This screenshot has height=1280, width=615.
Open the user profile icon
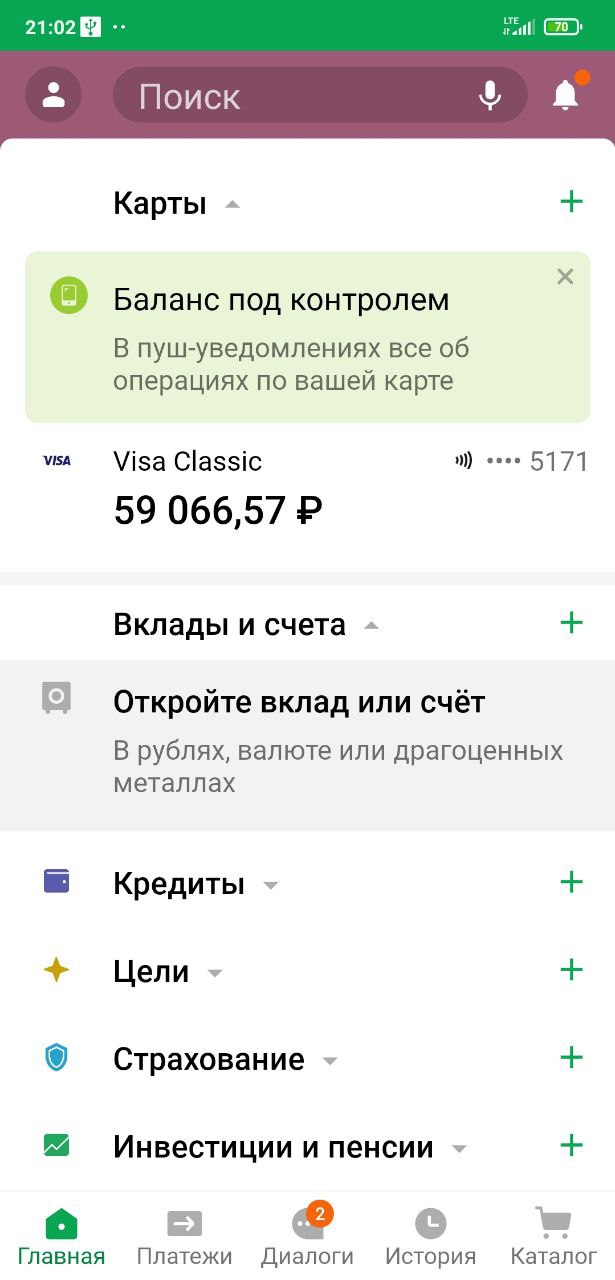tap(53, 95)
